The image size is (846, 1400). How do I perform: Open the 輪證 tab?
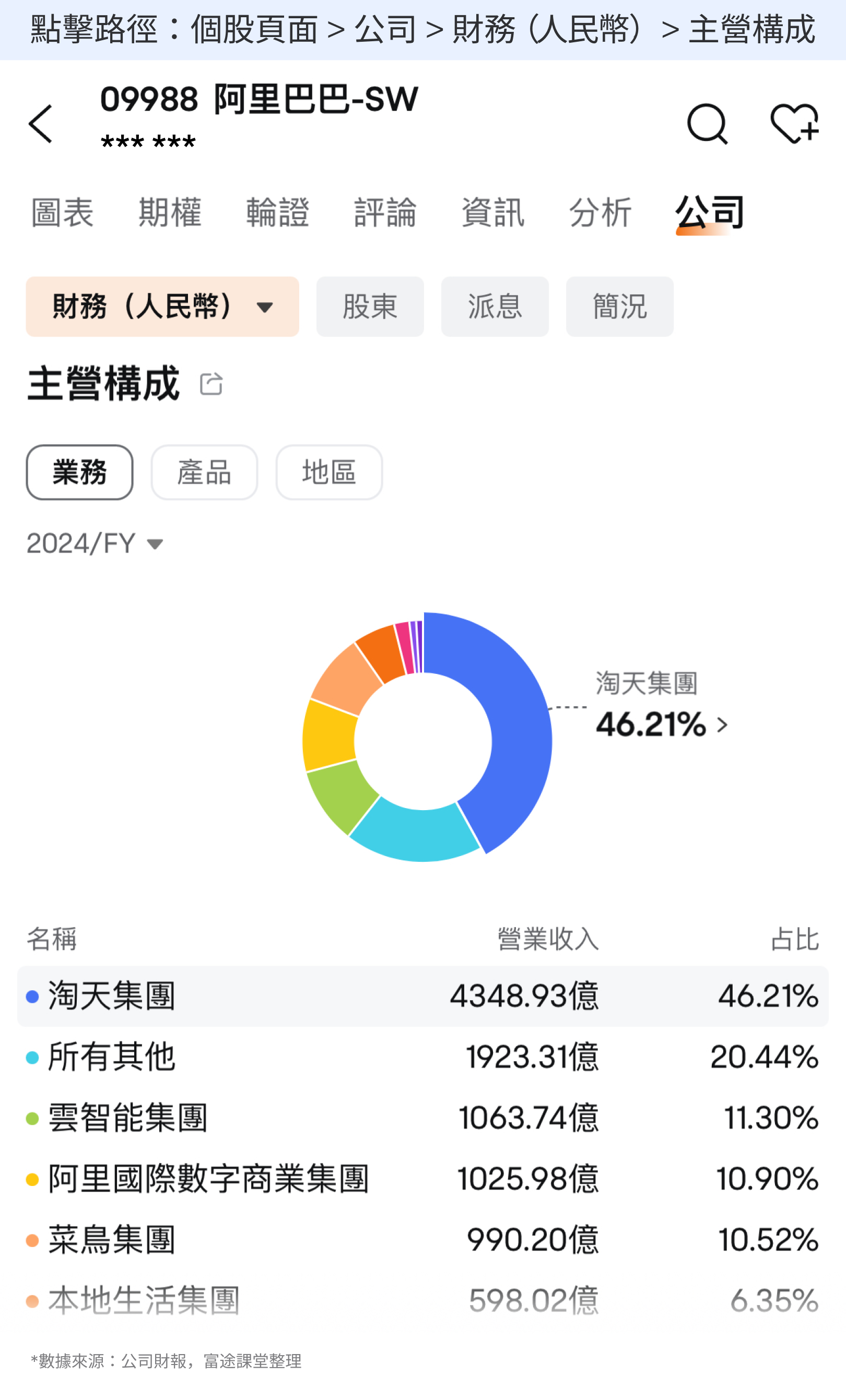click(x=277, y=212)
